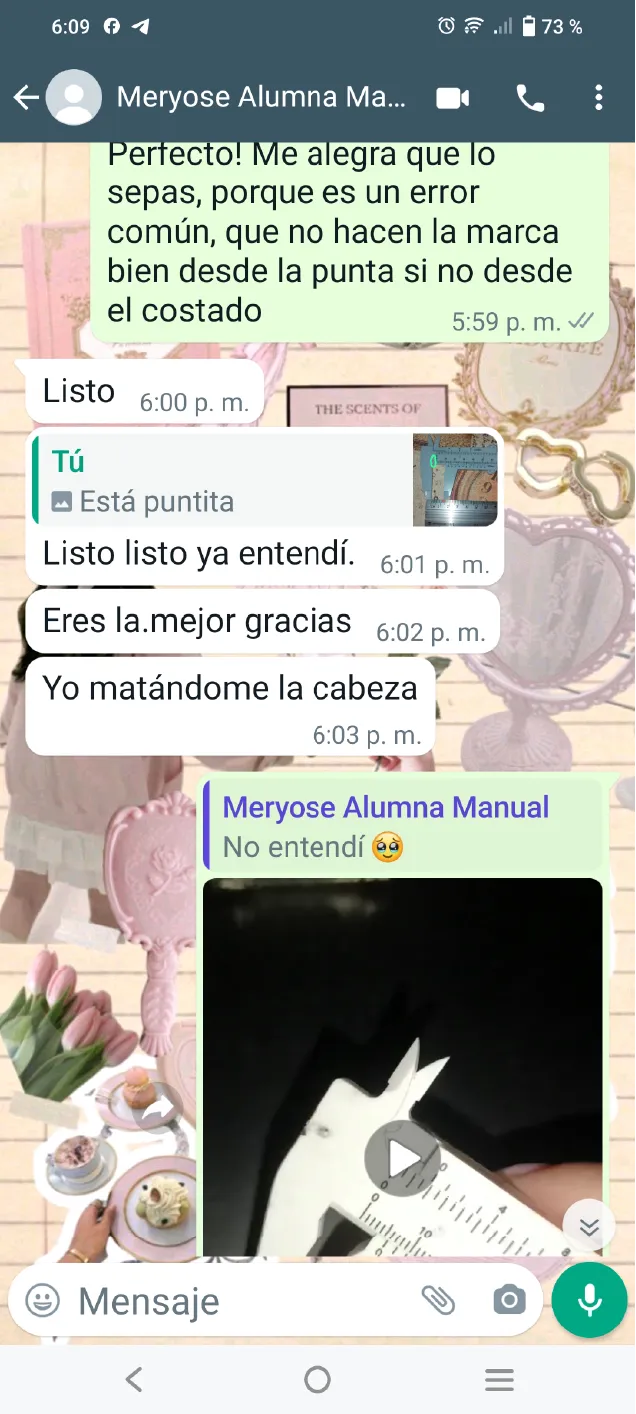The width and height of the screenshot is (636, 1414).
Task: Open the camera from the message bar
Action: click(x=509, y=1300)
